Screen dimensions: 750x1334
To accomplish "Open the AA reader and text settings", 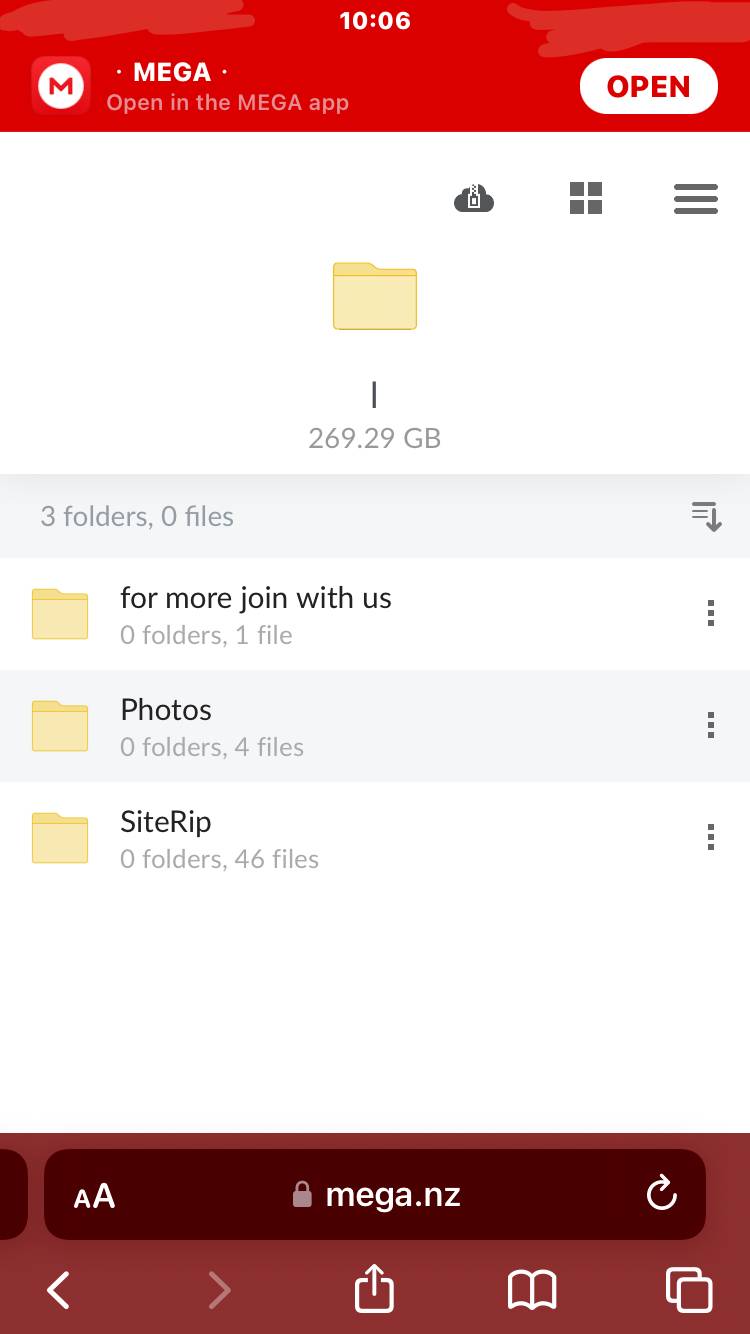I will pos(94,1196).
